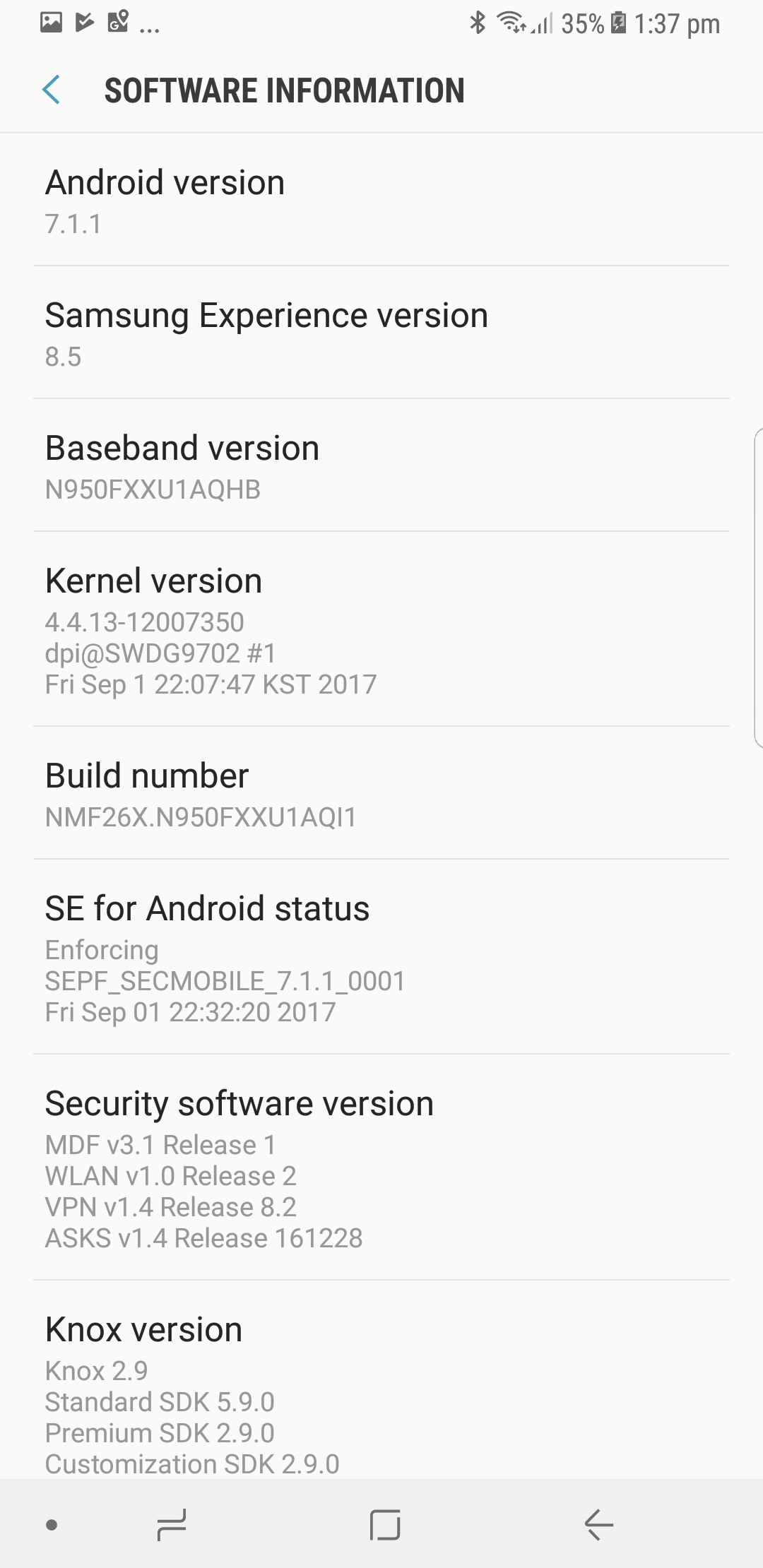Go back from Software Information
763x1568 pixels.
click(51, 90)
